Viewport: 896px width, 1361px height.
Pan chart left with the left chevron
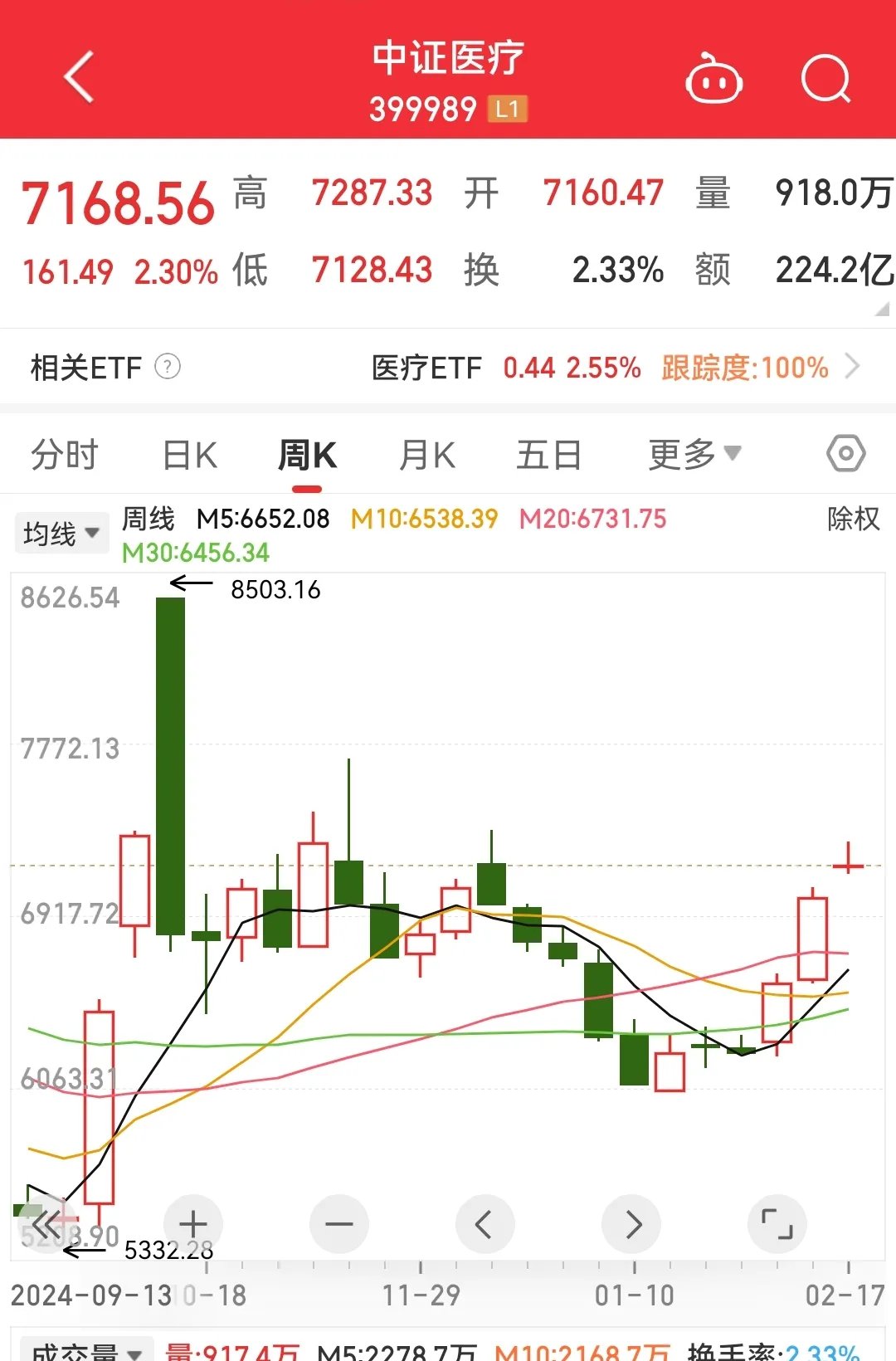pos(485,1223)
